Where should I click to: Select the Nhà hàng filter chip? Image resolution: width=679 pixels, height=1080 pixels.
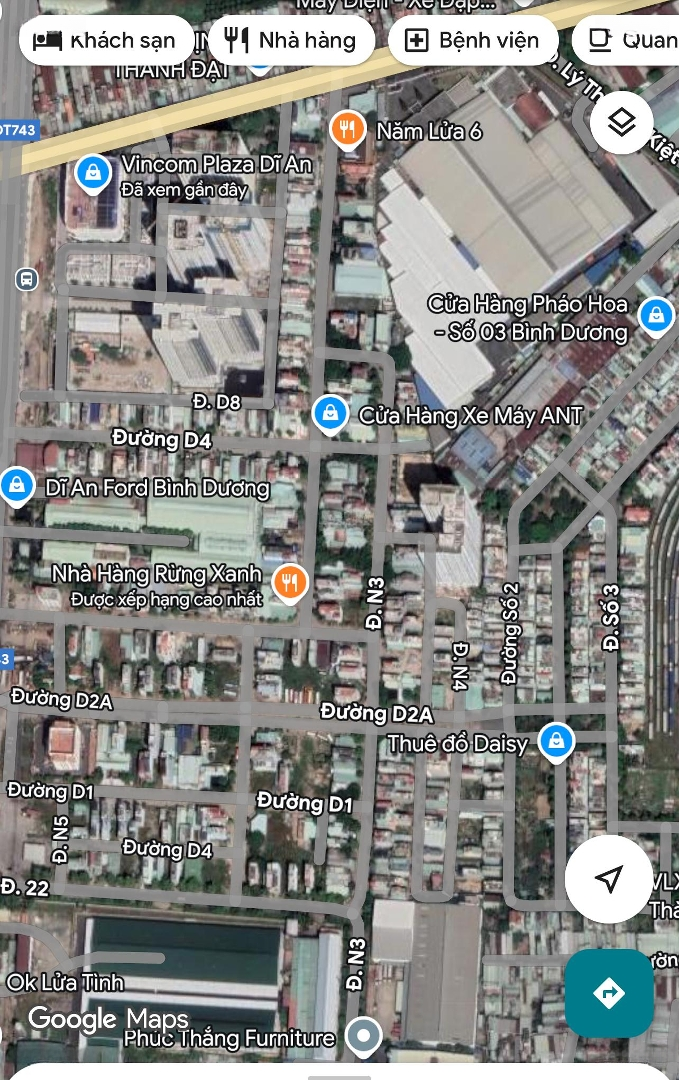(x=291, y=41)
